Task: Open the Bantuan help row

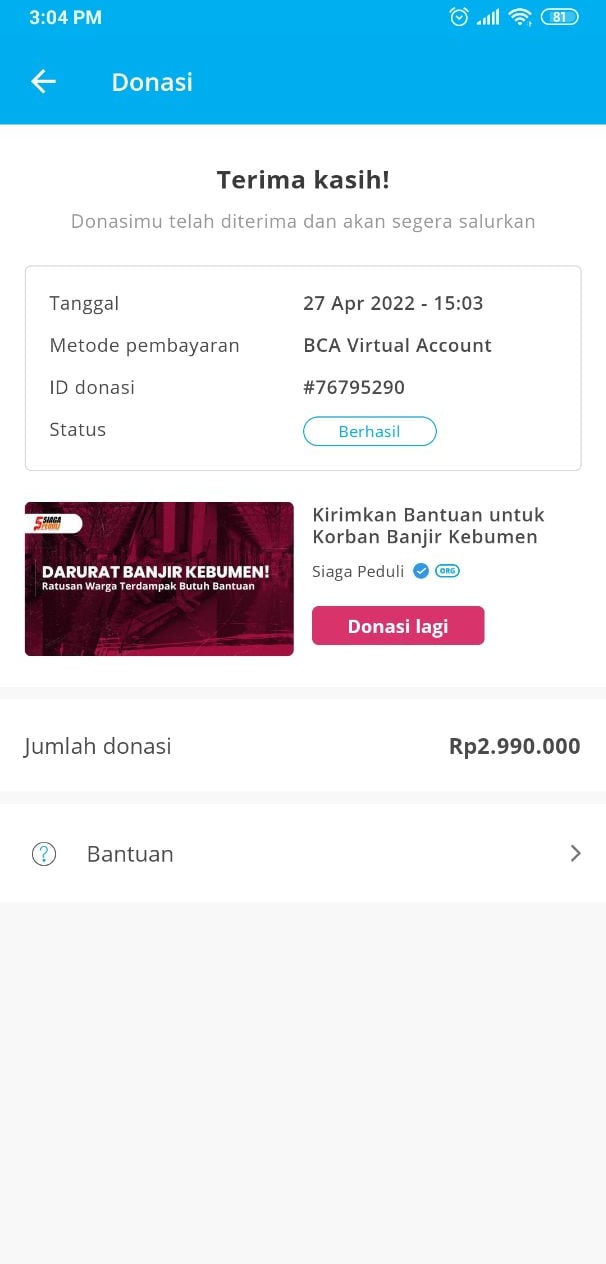Action: [x=302, y=854]
